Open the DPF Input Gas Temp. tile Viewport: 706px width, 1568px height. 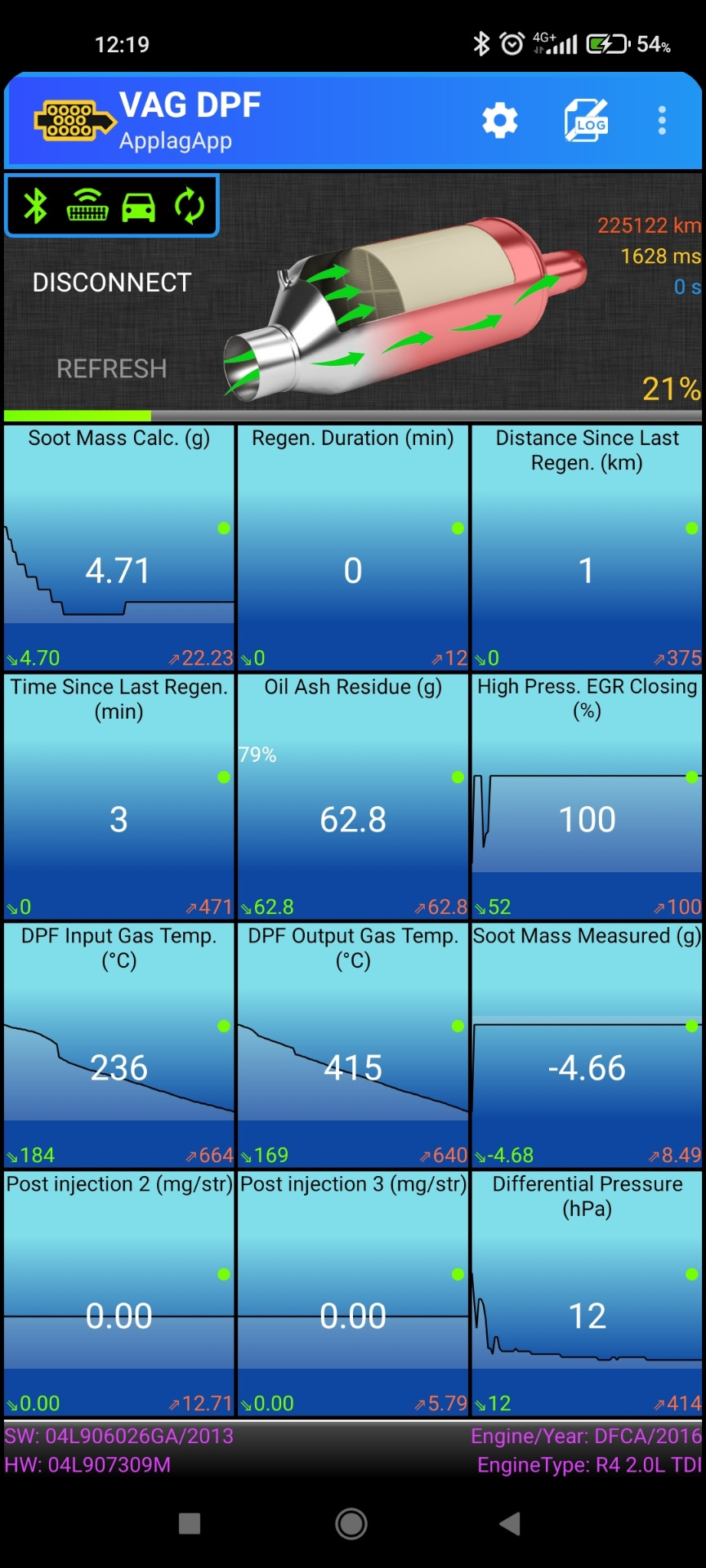click(119, 1045)
